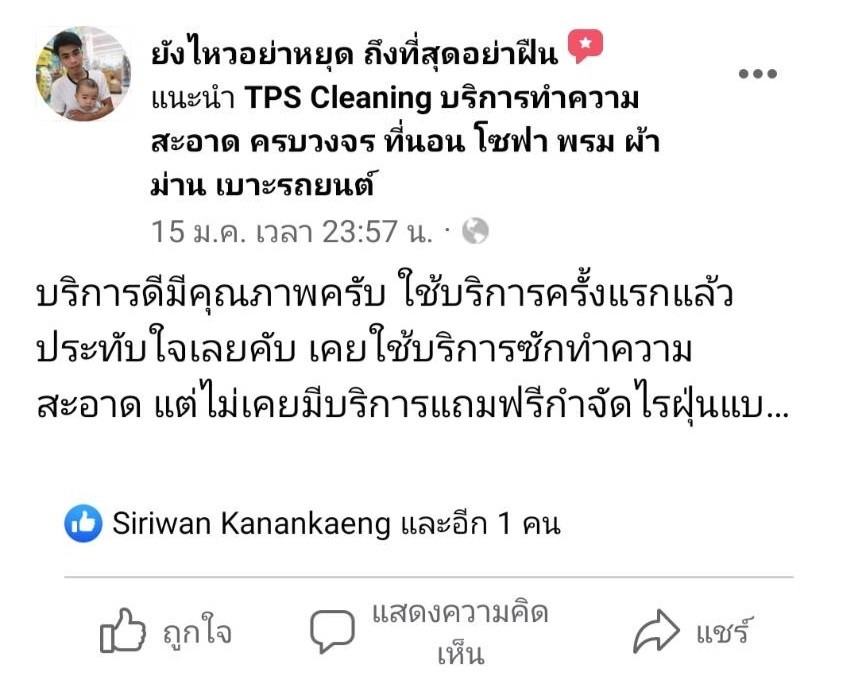Open the reviewer's profile picture
The height and width of the screenshot is (683, 858).
coord(83,74)
